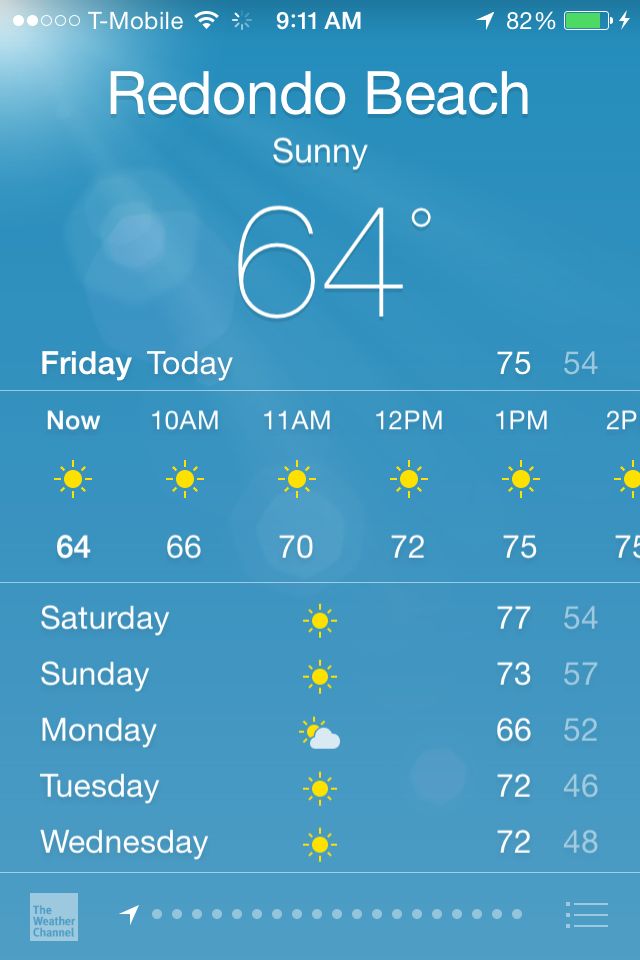
Task: Open The Weather Channel link
Action: pos(53,916)
